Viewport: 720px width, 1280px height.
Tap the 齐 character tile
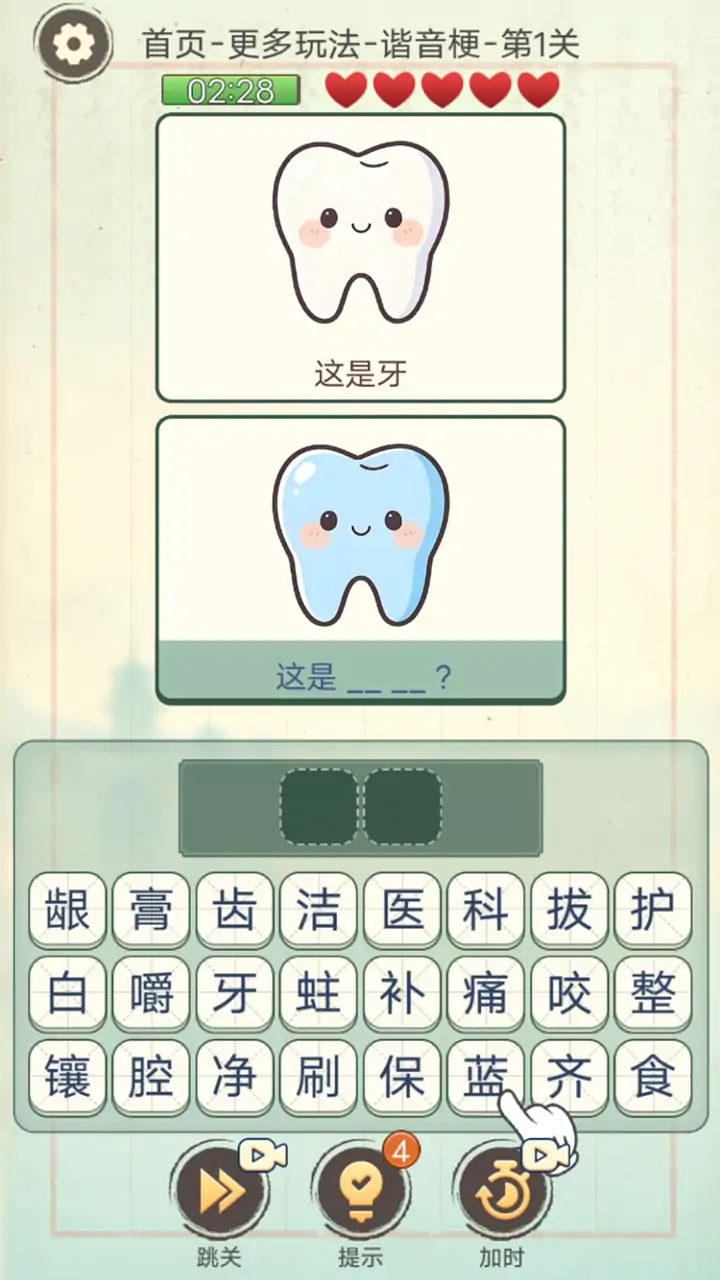(569, 1078)
